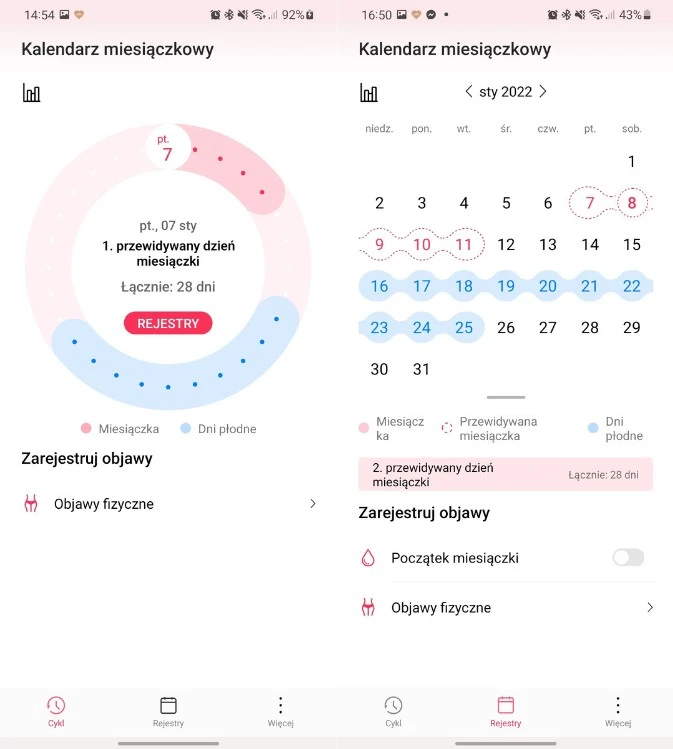This screenshot has height=749, width=673.
Task: Open Objawy fizyczne below Początek miesiączki
Action: point(505,607)
